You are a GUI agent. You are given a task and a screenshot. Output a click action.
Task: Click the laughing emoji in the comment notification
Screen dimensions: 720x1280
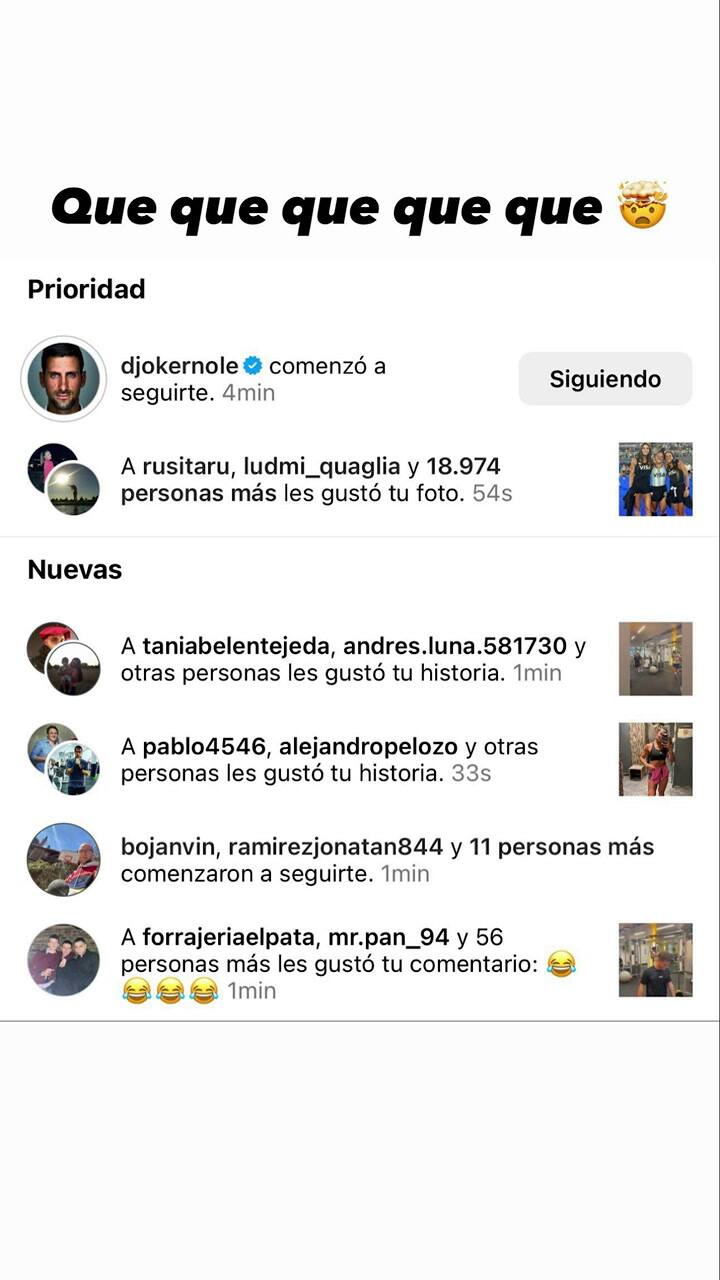(563, 964)
